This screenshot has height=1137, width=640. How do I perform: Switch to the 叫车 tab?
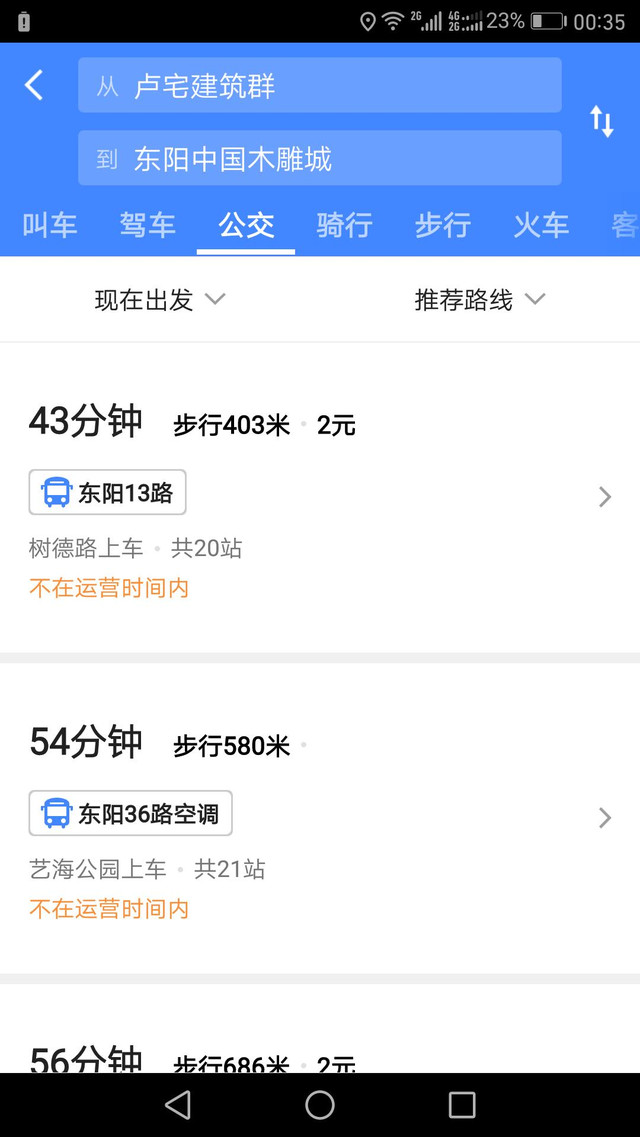(x=50, y=226)
